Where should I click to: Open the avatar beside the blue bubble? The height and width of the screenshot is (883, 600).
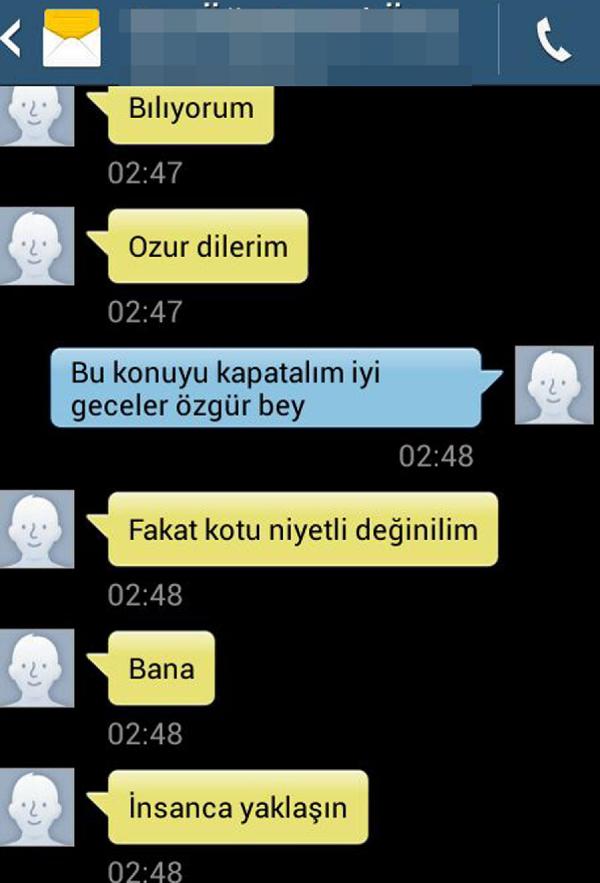tap(555, 385)
